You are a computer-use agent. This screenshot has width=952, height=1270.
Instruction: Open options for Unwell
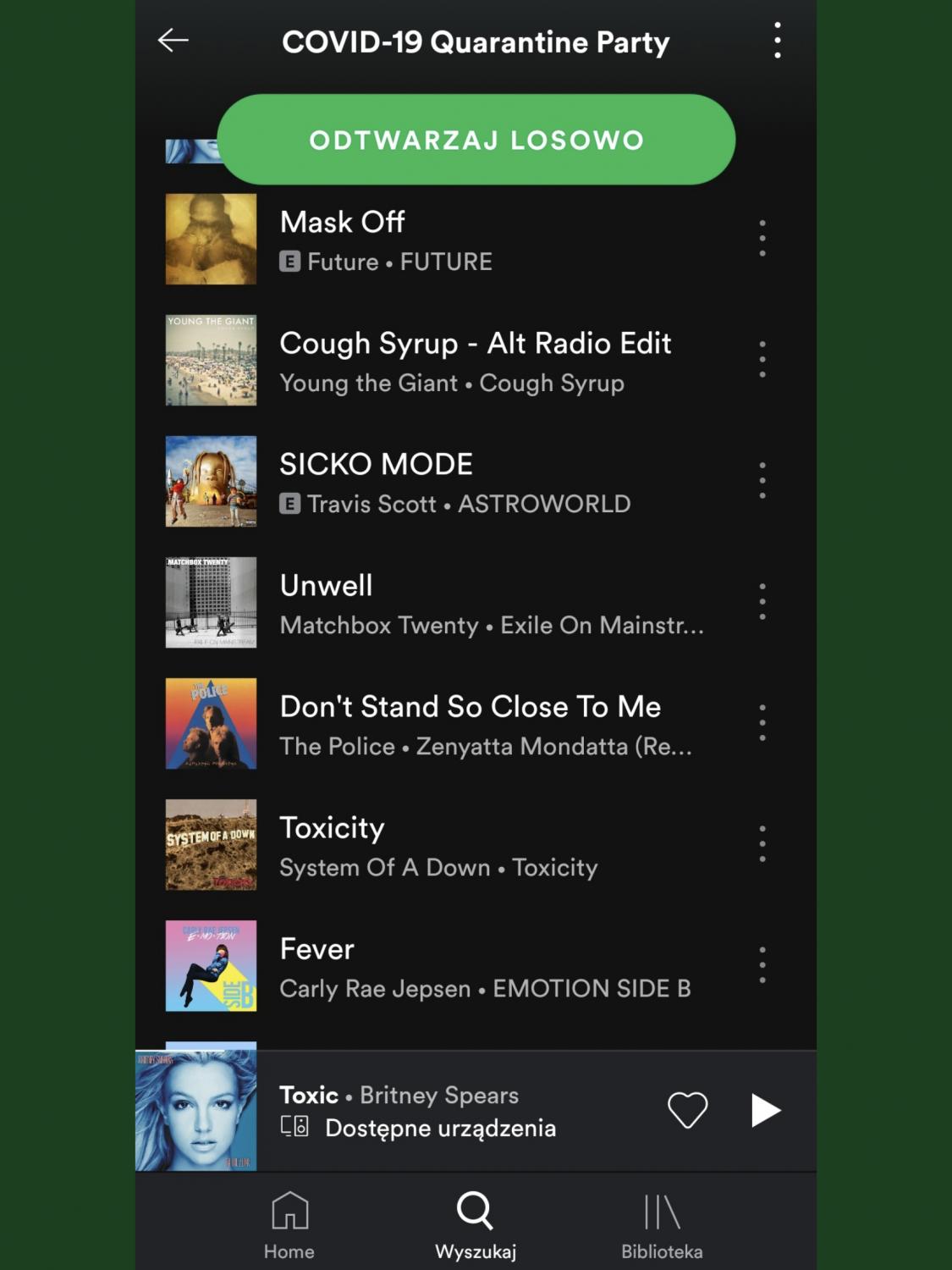click(762, 602)
